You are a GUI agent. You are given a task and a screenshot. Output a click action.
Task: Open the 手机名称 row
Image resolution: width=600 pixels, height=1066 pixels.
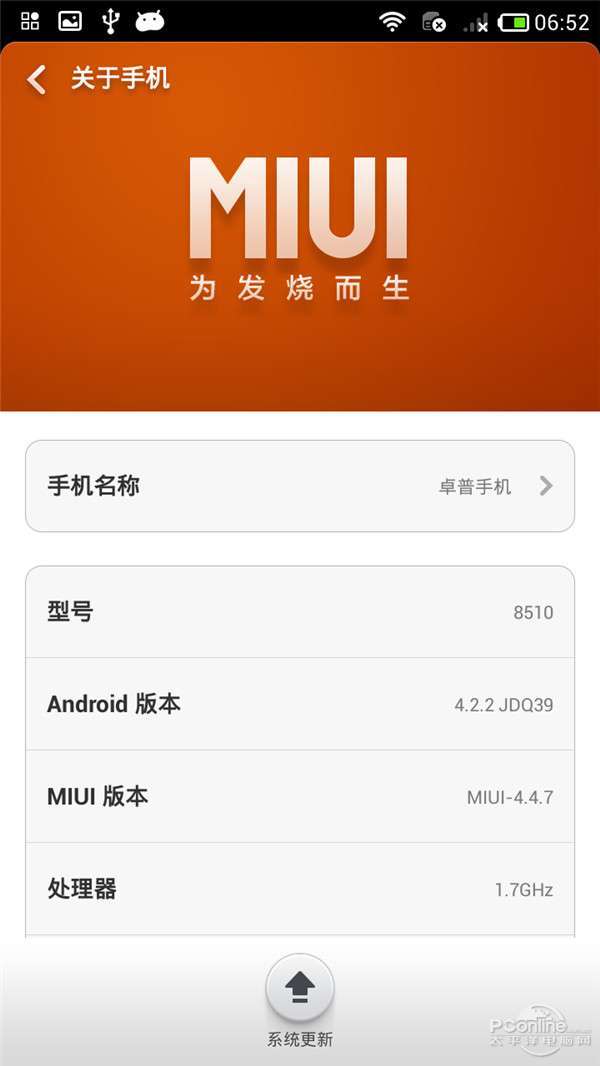(300, 486)
